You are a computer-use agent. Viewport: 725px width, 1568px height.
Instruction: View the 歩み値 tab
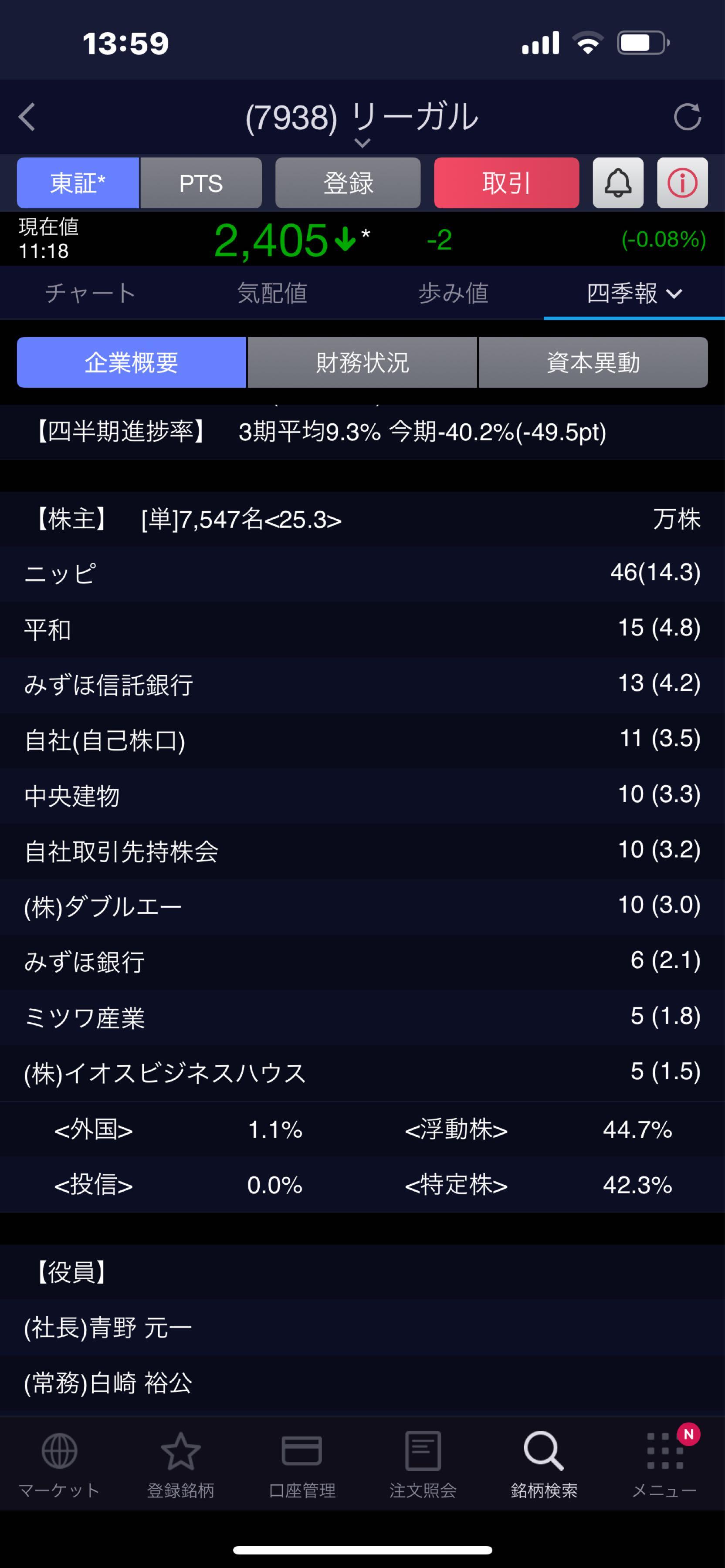tap(453, 294)
